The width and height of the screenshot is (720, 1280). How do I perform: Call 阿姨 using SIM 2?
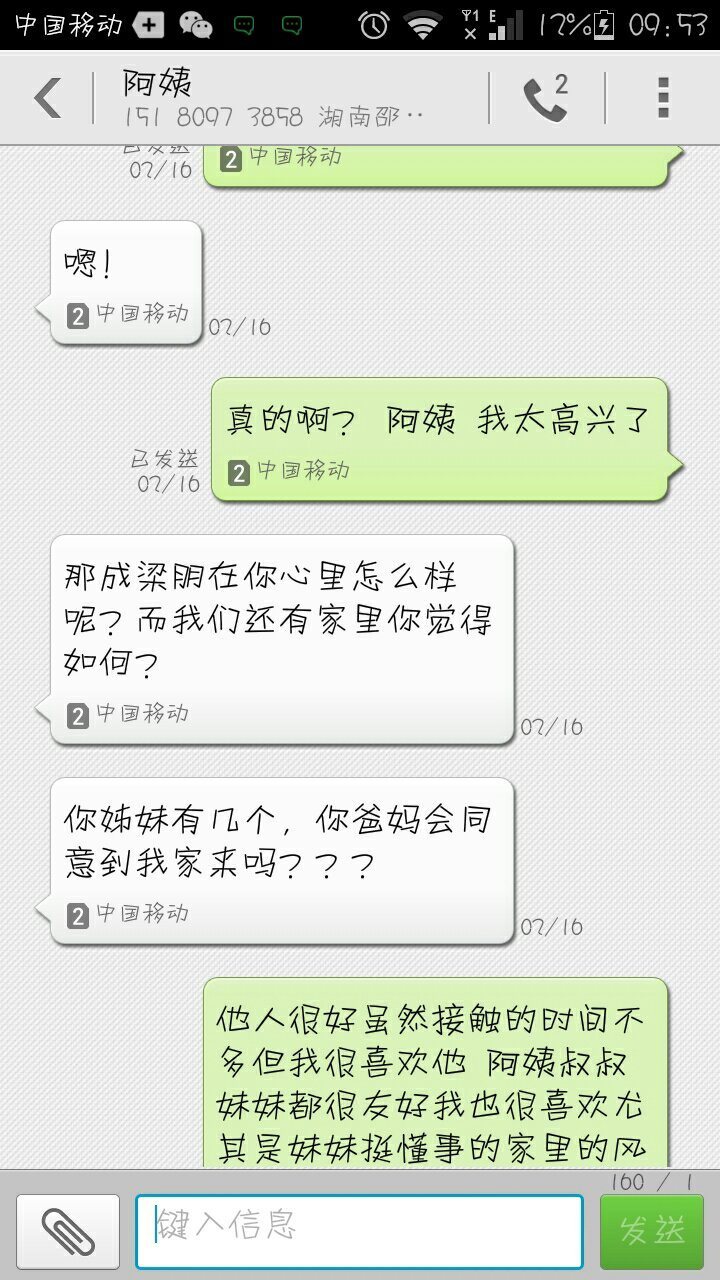click(546, 98)
